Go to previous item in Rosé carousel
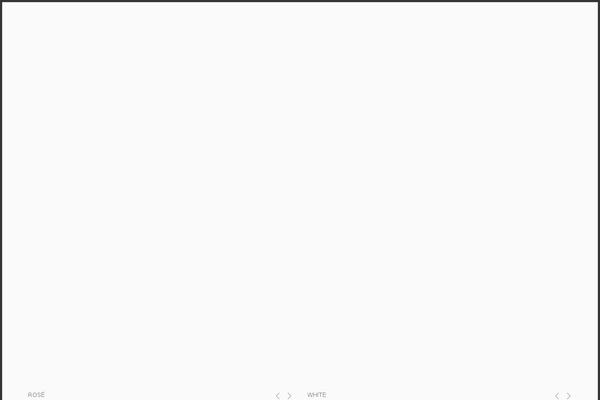600x400 pixels. tap(277, 395)
